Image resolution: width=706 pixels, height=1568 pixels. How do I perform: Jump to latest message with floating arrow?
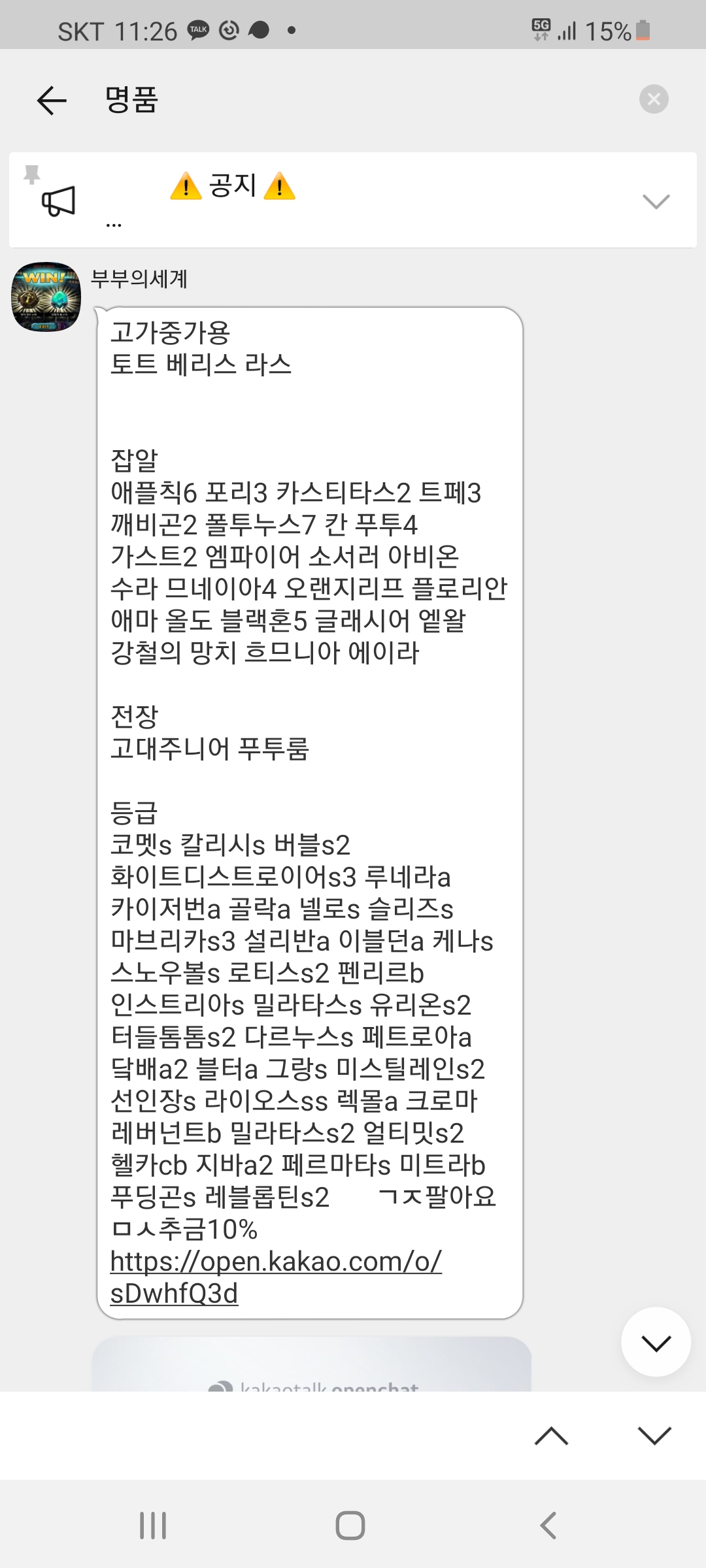coord(656,1343)
